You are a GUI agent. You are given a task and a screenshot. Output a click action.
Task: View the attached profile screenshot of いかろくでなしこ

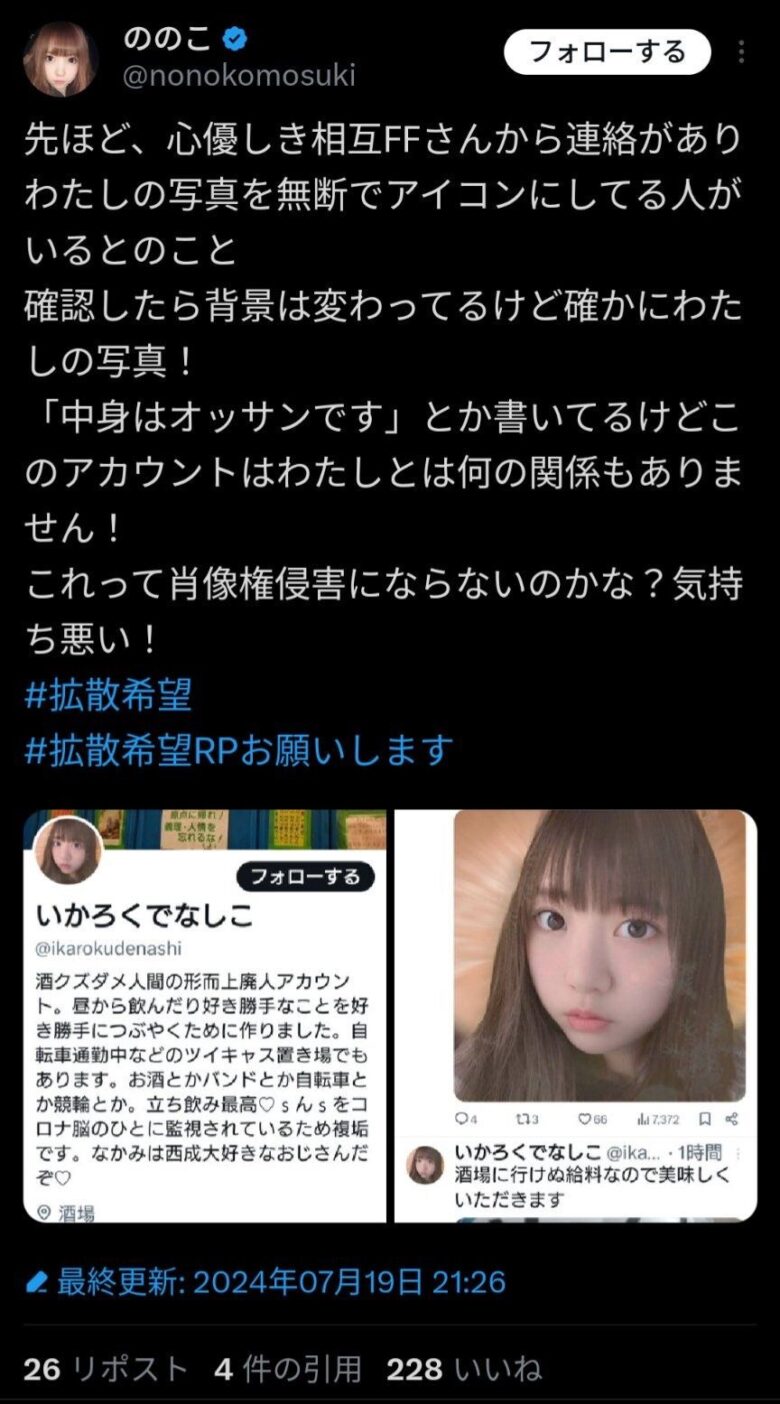205,1015
